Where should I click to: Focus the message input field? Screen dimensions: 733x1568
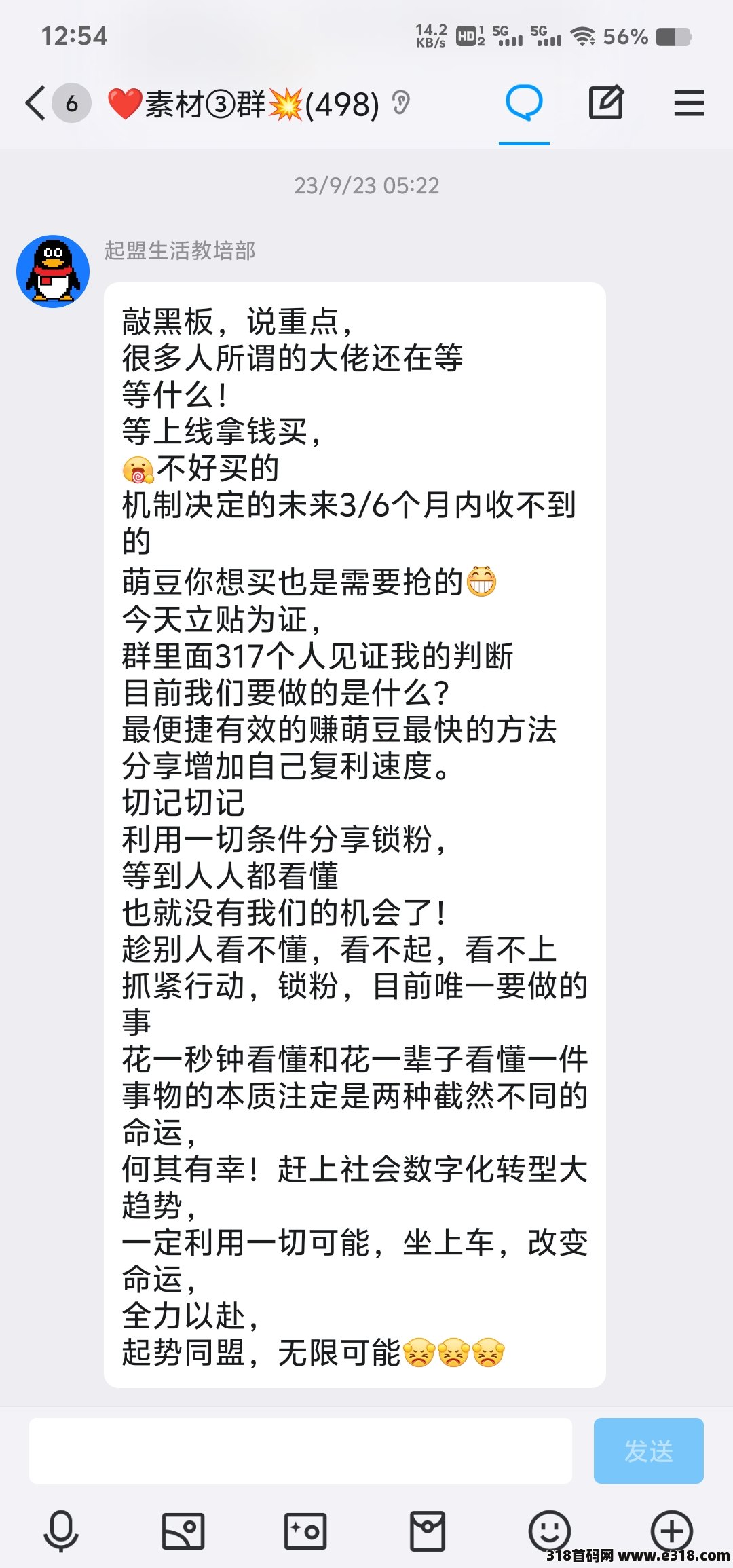coord(300,1451)
